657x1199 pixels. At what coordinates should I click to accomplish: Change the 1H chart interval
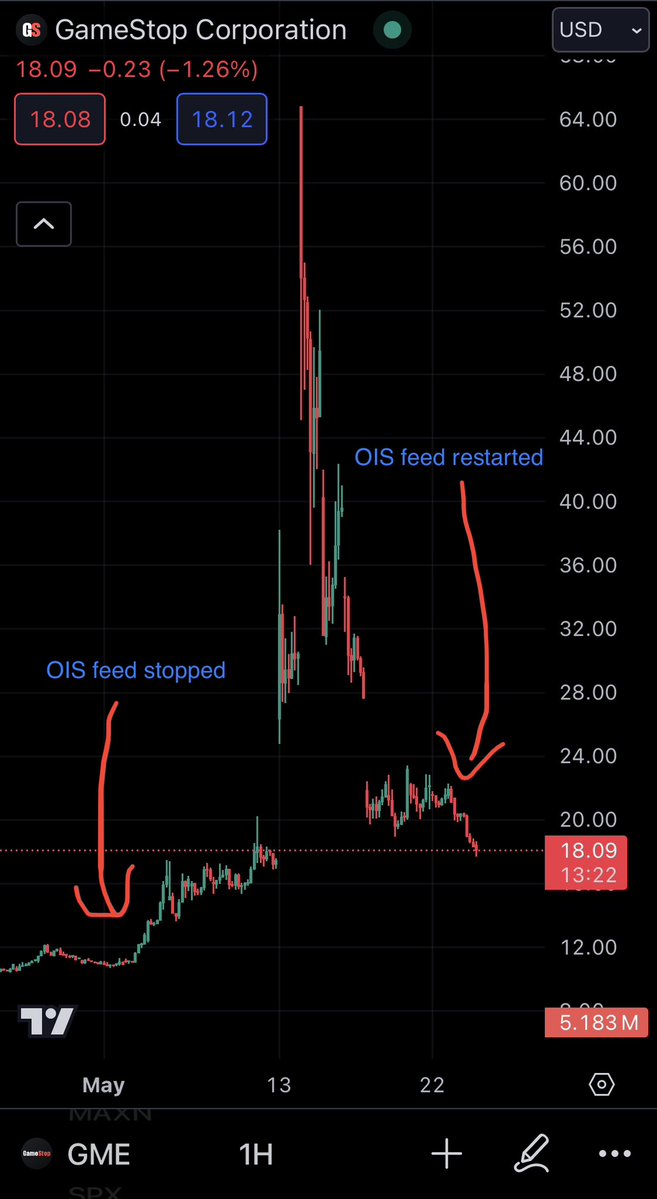click(256, 1155)
